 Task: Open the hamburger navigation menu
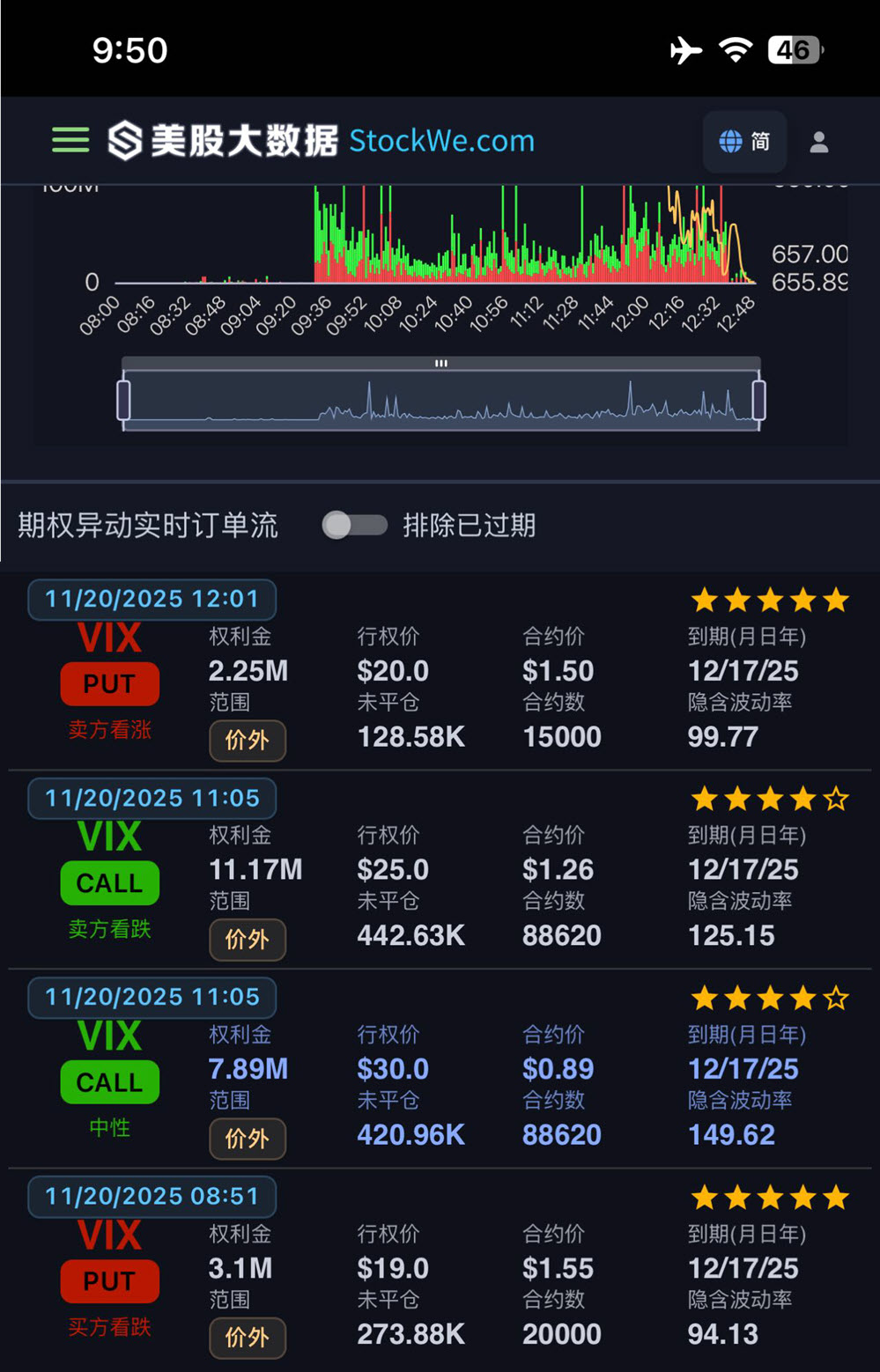(x=70, y=140)
